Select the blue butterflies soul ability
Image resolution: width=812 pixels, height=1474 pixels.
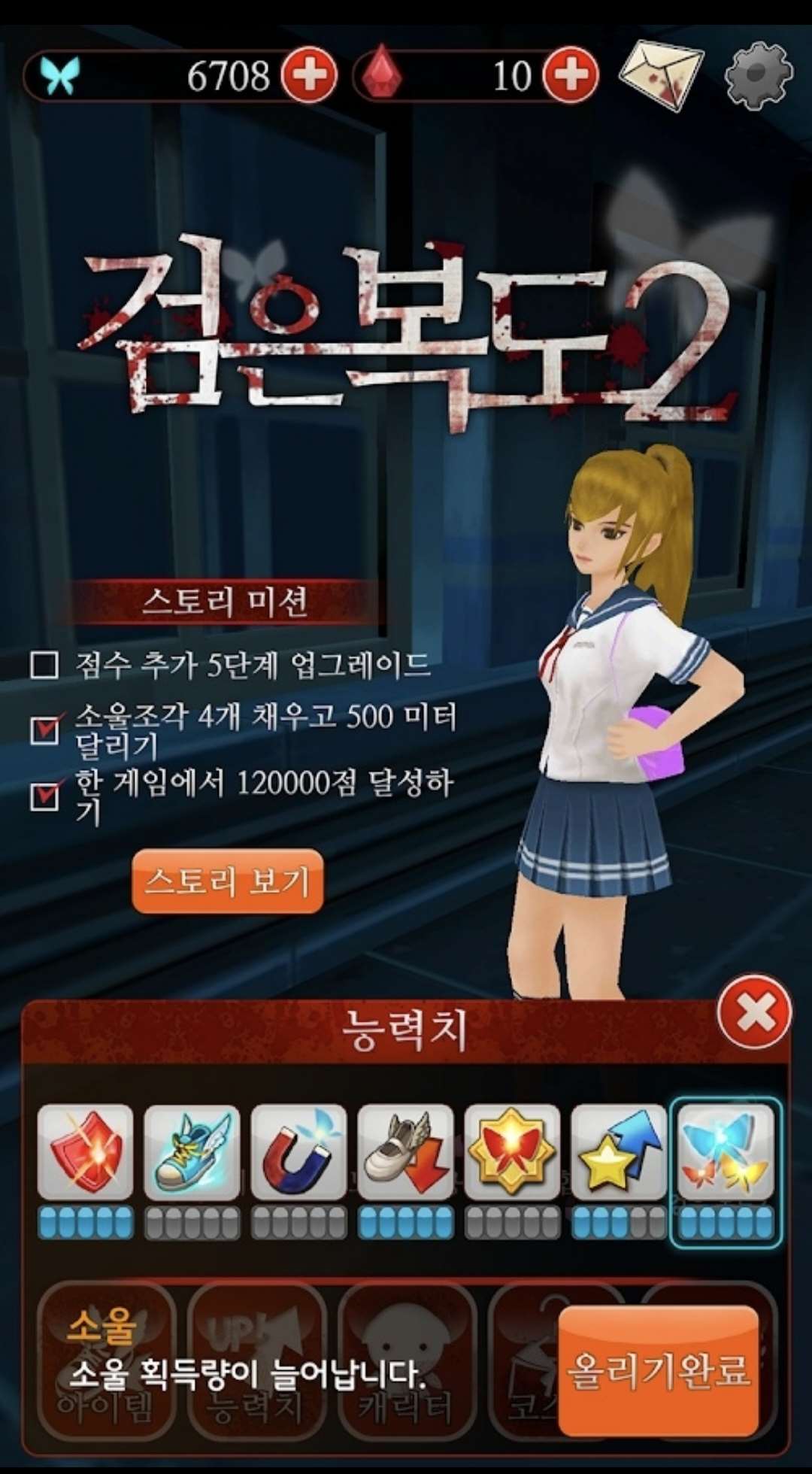pos(726,1152)
